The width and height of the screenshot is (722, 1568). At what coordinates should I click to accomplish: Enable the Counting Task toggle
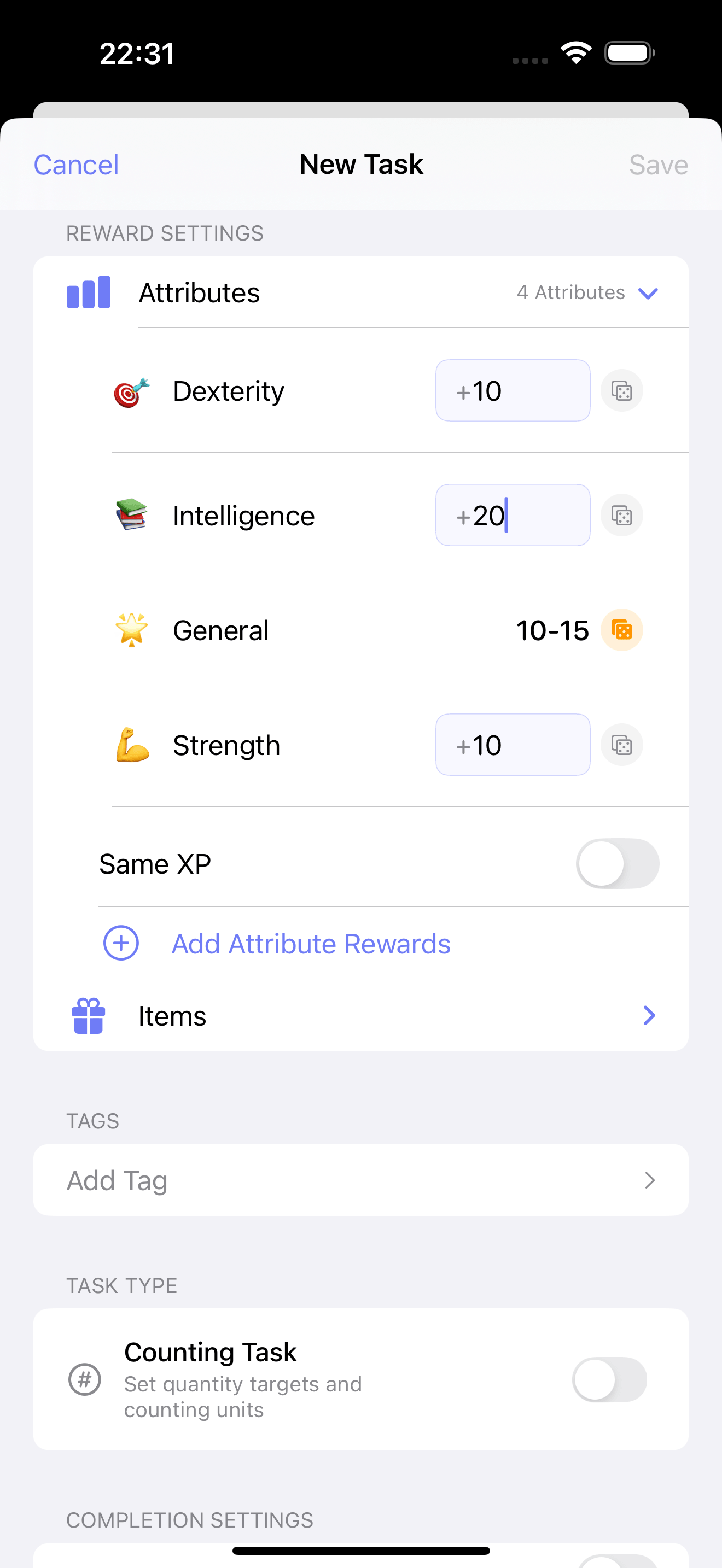coord(609,1379)
